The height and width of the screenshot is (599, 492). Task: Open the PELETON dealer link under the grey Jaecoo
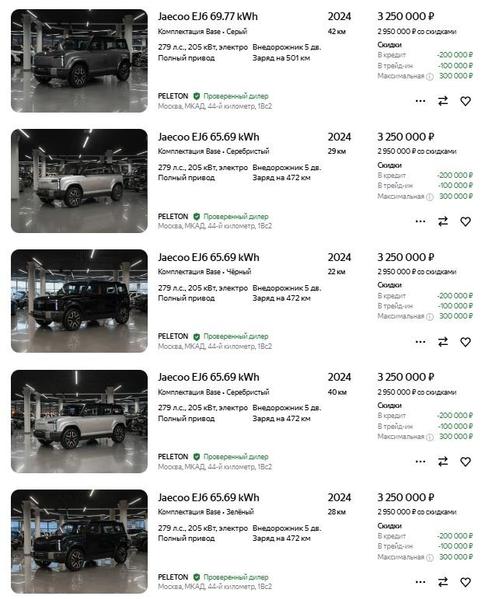173,96
